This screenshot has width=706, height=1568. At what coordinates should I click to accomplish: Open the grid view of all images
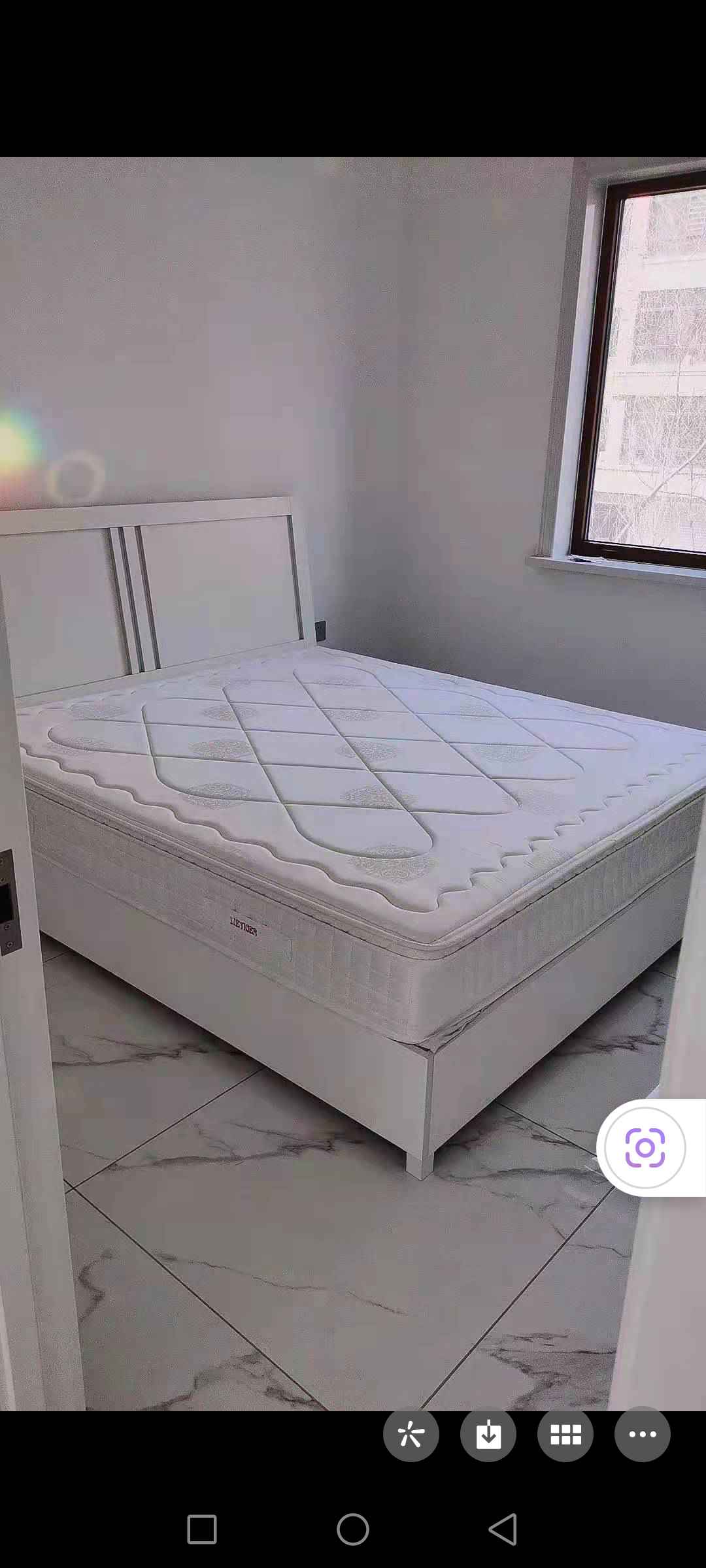click(565, 1434)
